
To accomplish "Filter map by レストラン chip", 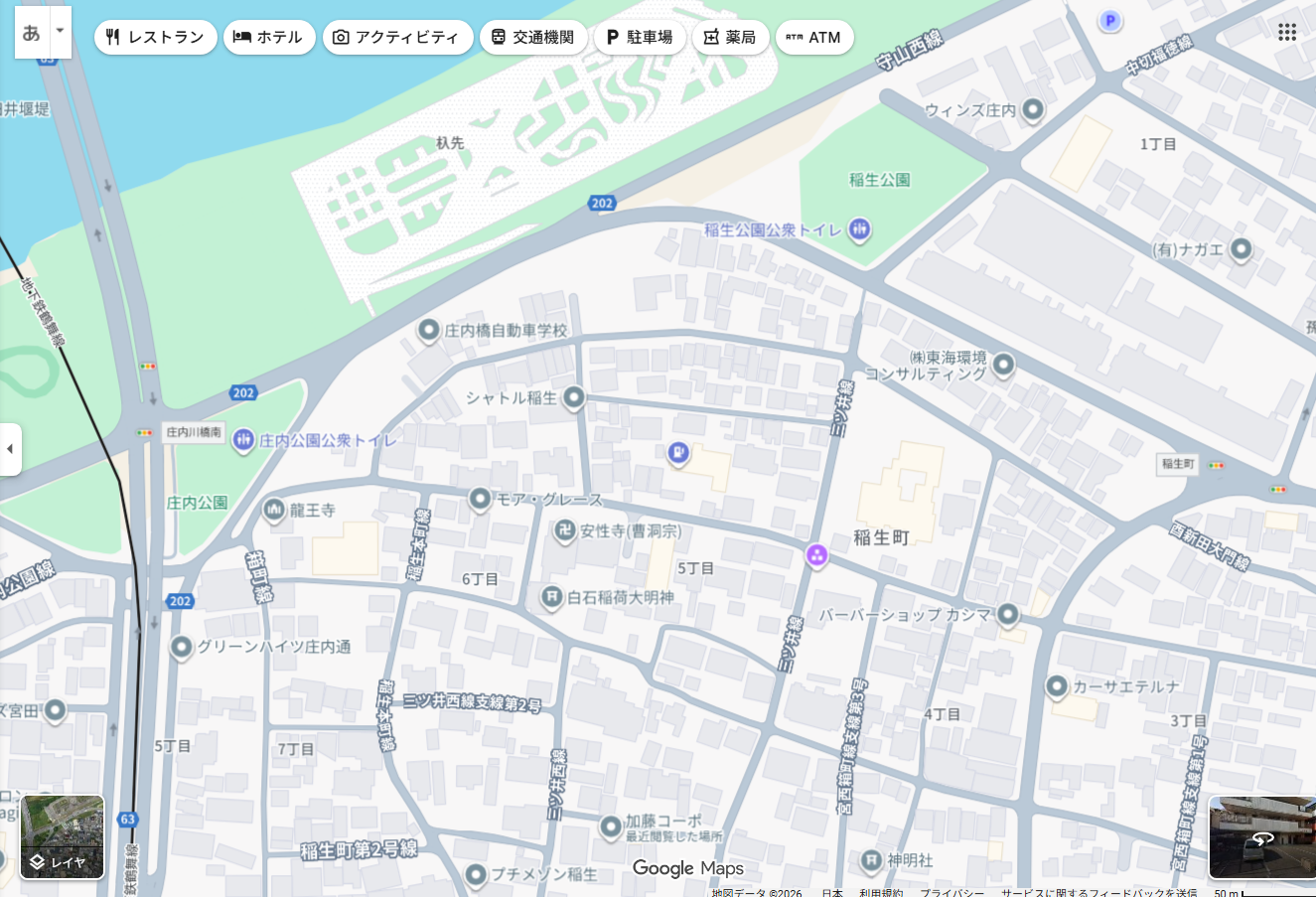I will (x=155, y=38).
